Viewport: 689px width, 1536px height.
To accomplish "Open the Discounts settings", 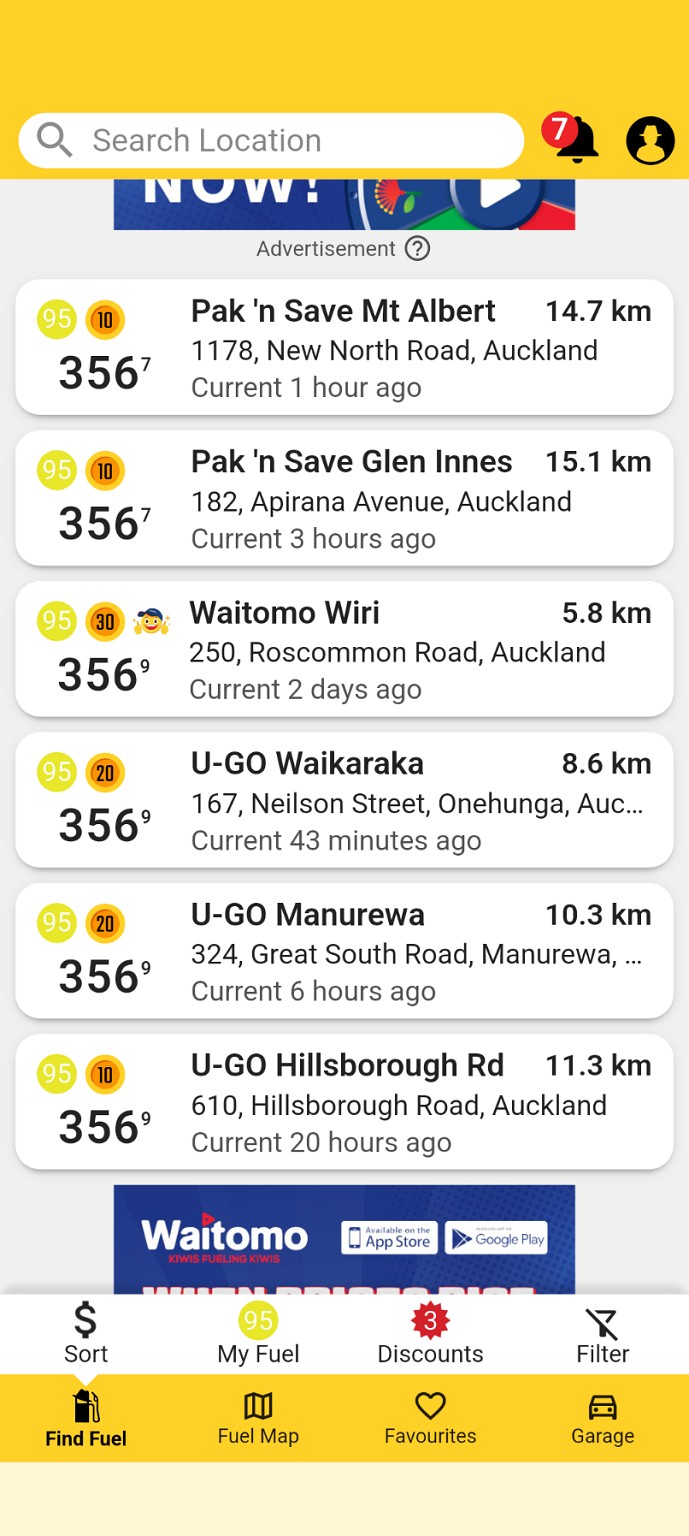I will click(430, 1334).
